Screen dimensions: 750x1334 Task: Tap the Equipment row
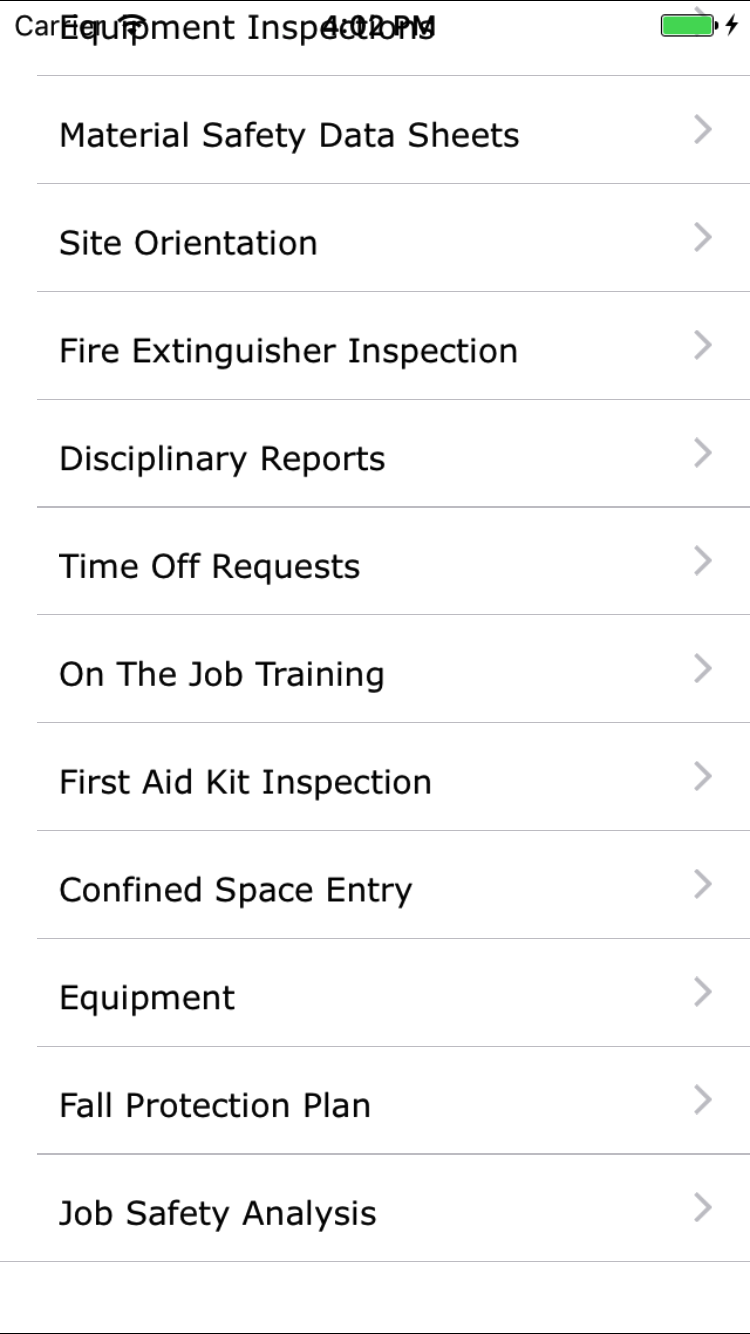tap(375, 999)
